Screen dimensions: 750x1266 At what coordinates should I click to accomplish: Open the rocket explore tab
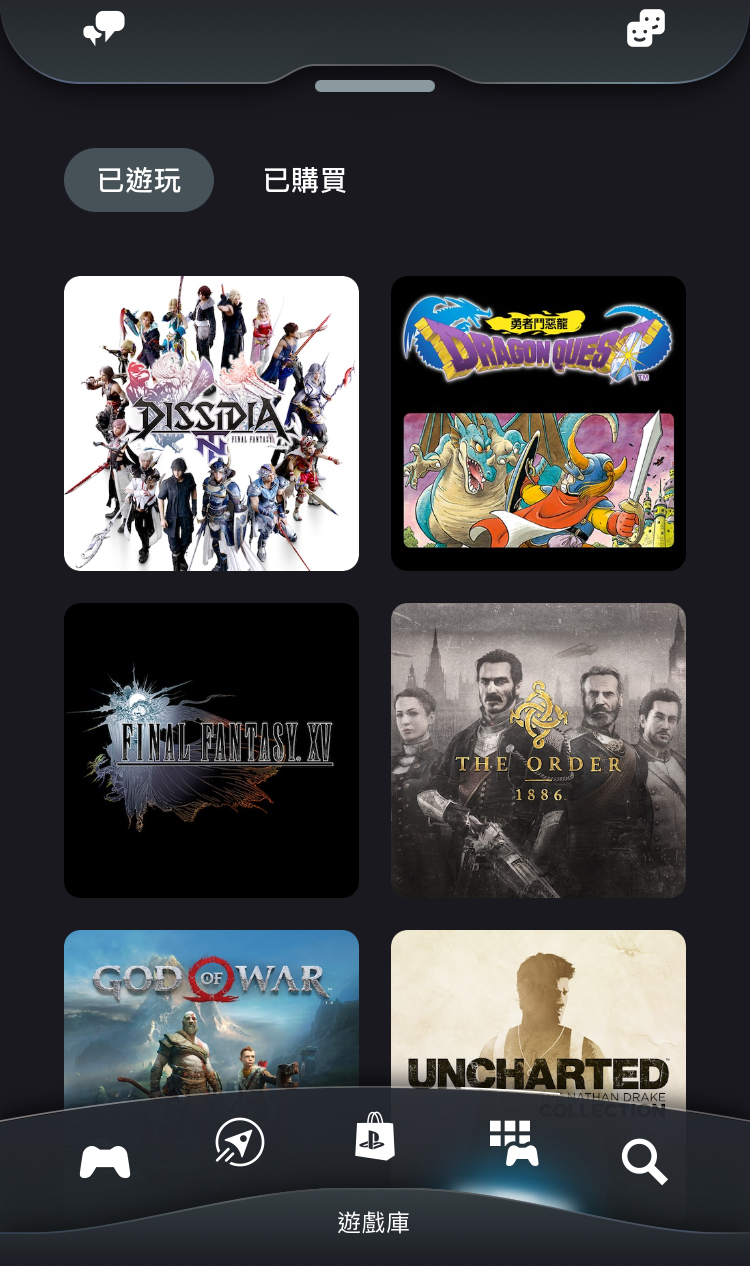click(240, 1142)
